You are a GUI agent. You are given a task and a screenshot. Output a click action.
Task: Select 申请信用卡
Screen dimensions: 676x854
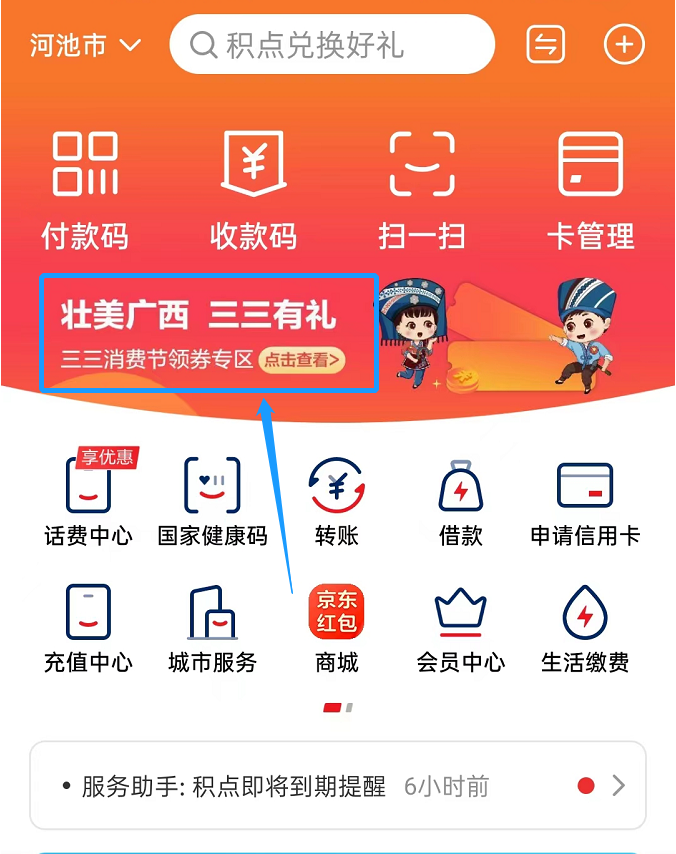[585, 500]
